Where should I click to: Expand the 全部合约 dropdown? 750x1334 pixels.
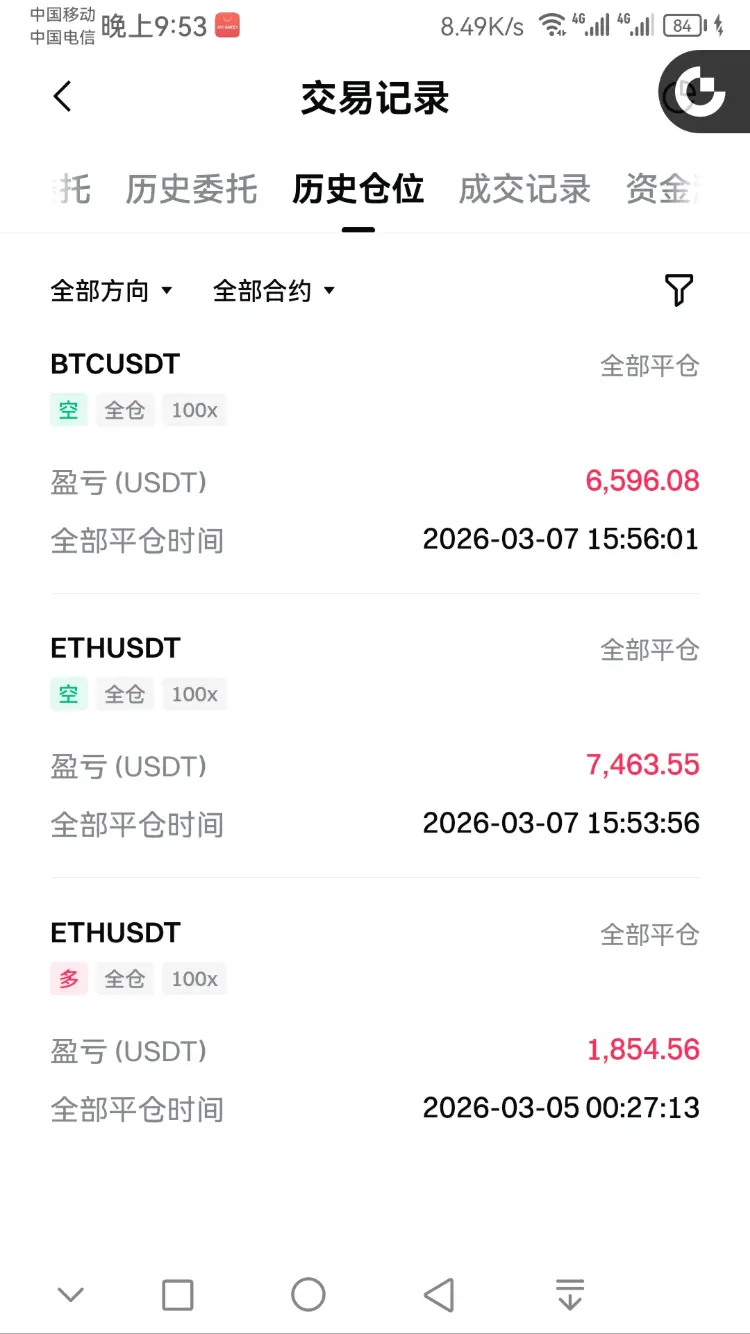pyautogui.click(x=273, y=291)
